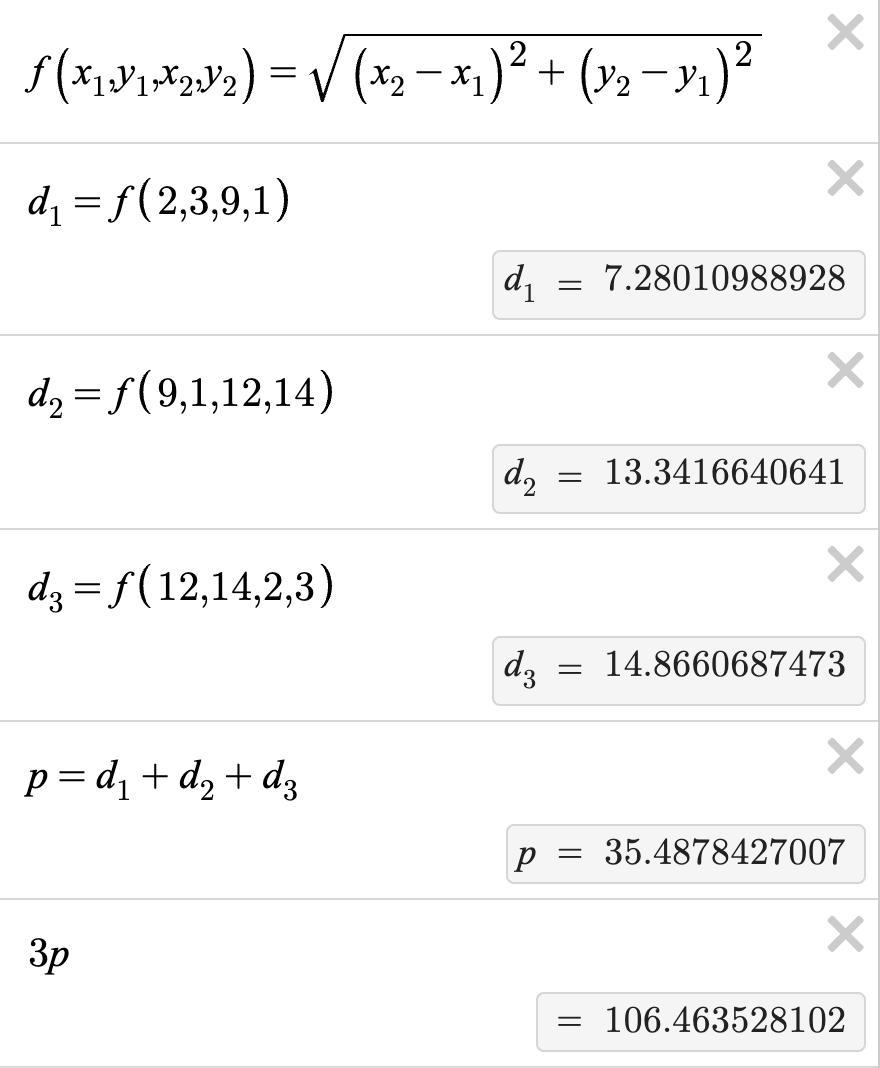Edit the d2 = f(9,1,12,14) expression
The image size is (880, 1068).
[x=180, y=394]
